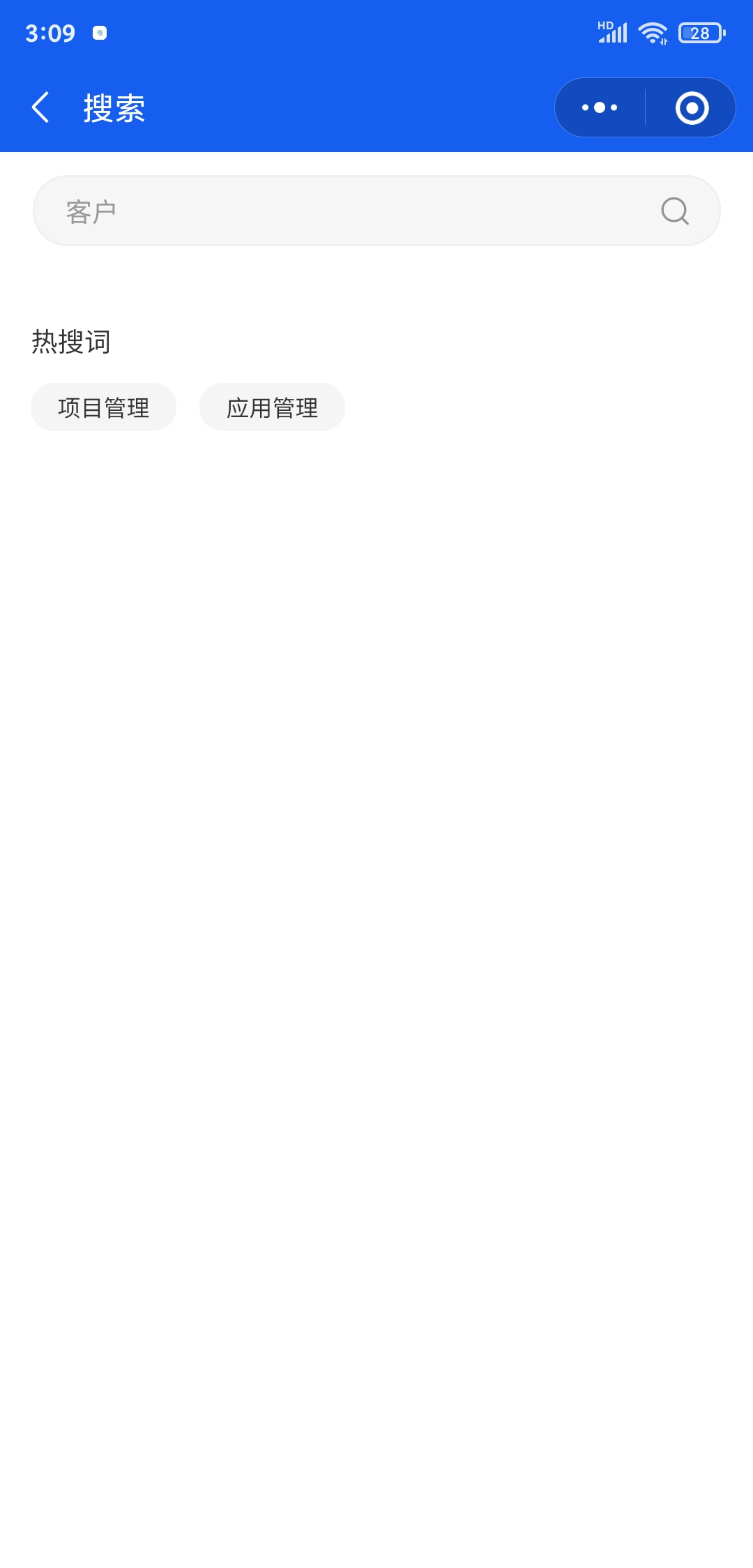
Task: Focus the 客户 search input field
Action: coord(376,211)
